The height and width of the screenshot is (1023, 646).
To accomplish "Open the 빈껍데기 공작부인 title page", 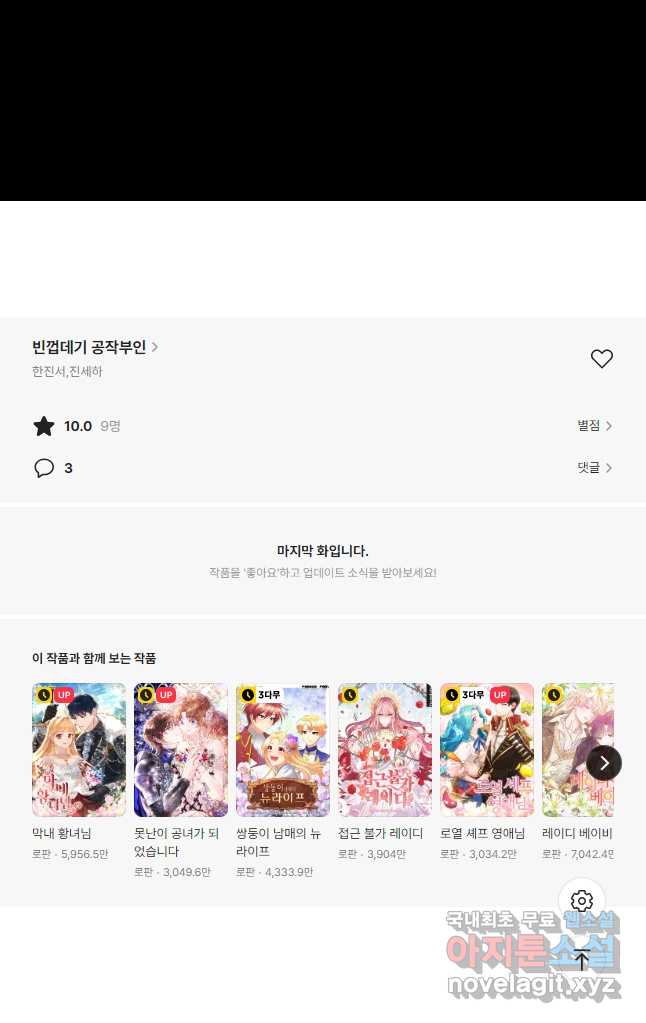I will pos(94,347).
